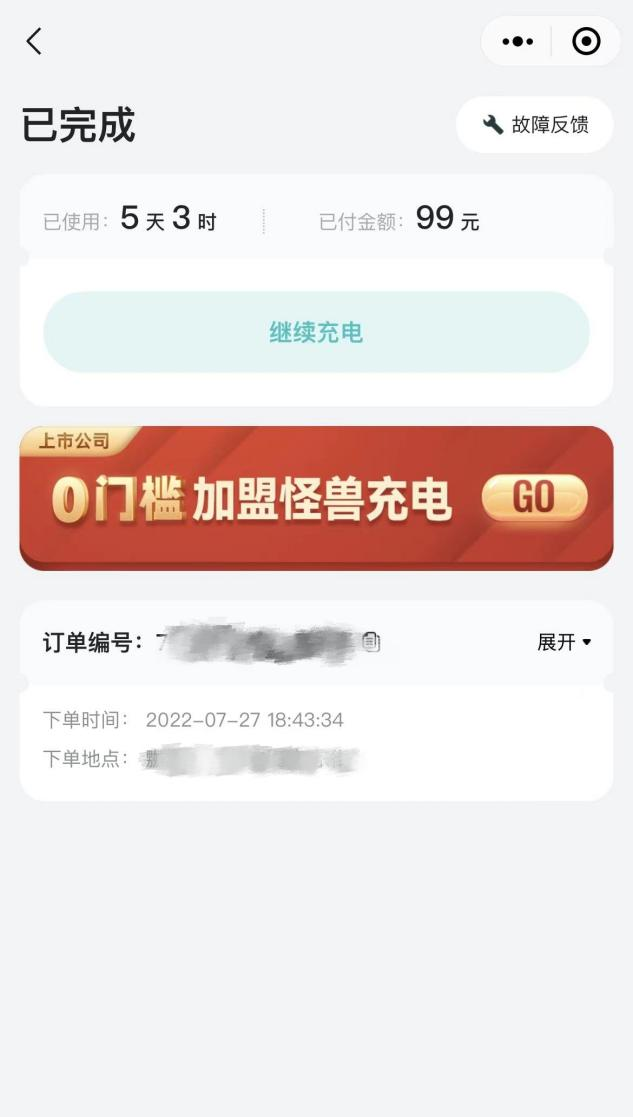Expand order details with 展开
This screenshot has height=1117, width=633.
coord(564,642)
